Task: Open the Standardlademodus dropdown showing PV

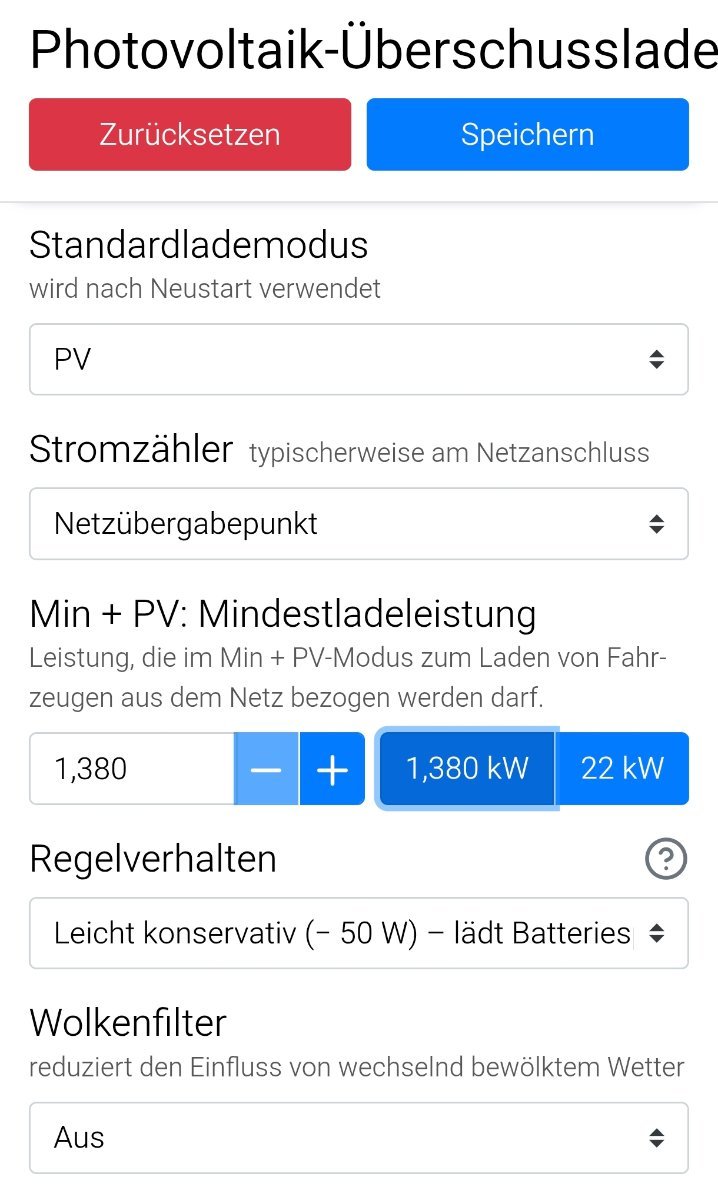Action: pos(359,359)
